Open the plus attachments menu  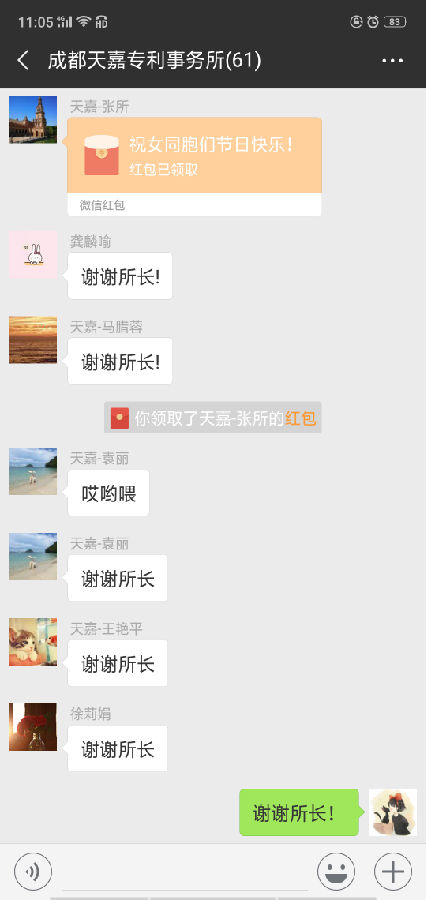pyautogui.click(x=393, y=872)
